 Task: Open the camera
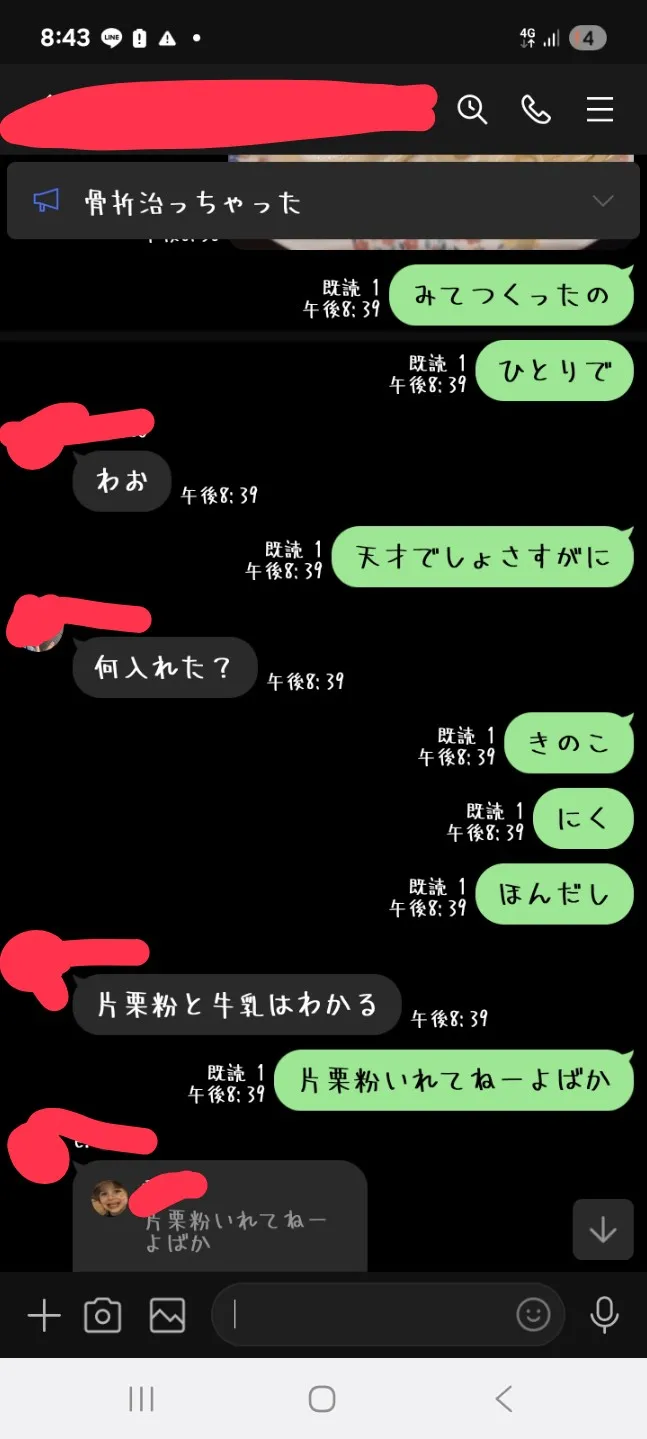tap(103, 1315)
